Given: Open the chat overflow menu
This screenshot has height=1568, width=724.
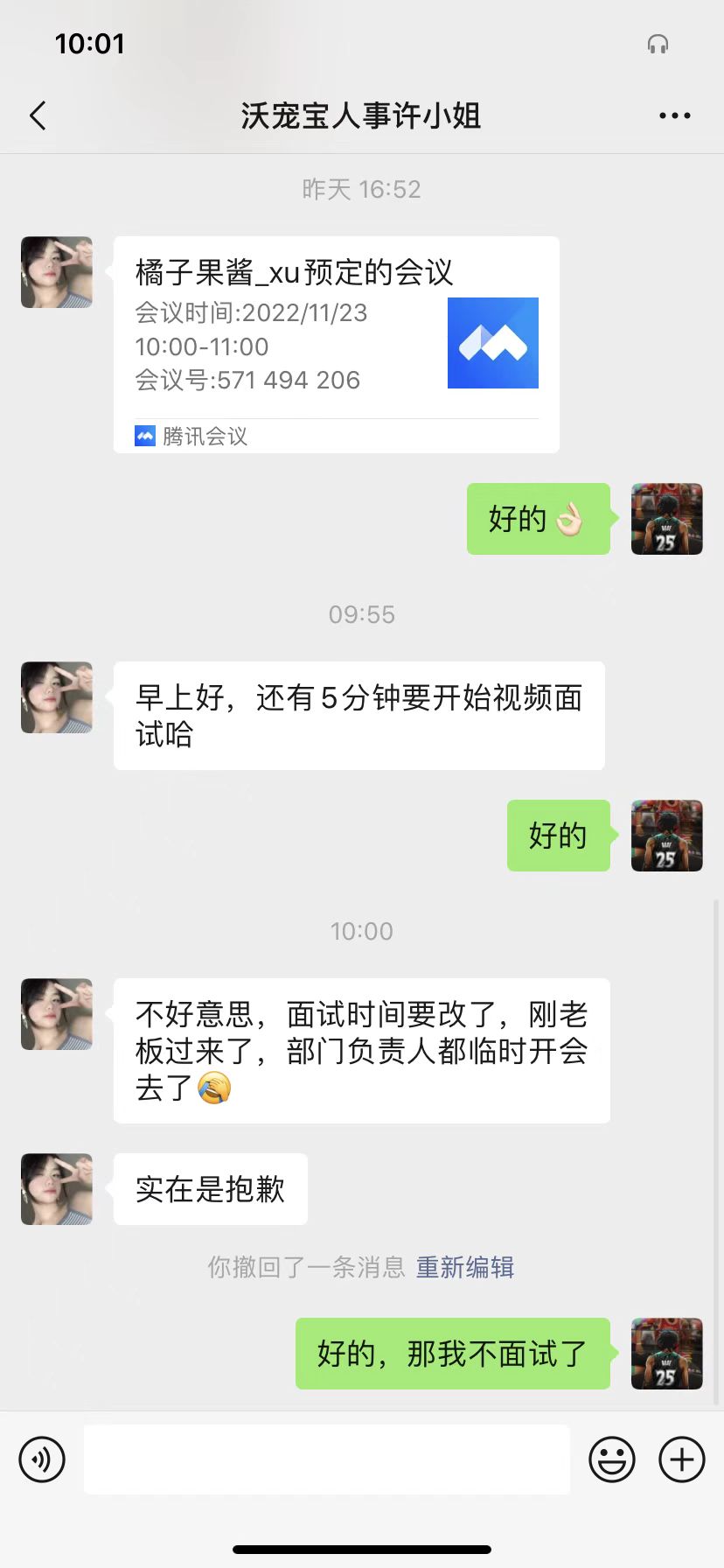Looking at the screenshot, I should pos(674,115).
